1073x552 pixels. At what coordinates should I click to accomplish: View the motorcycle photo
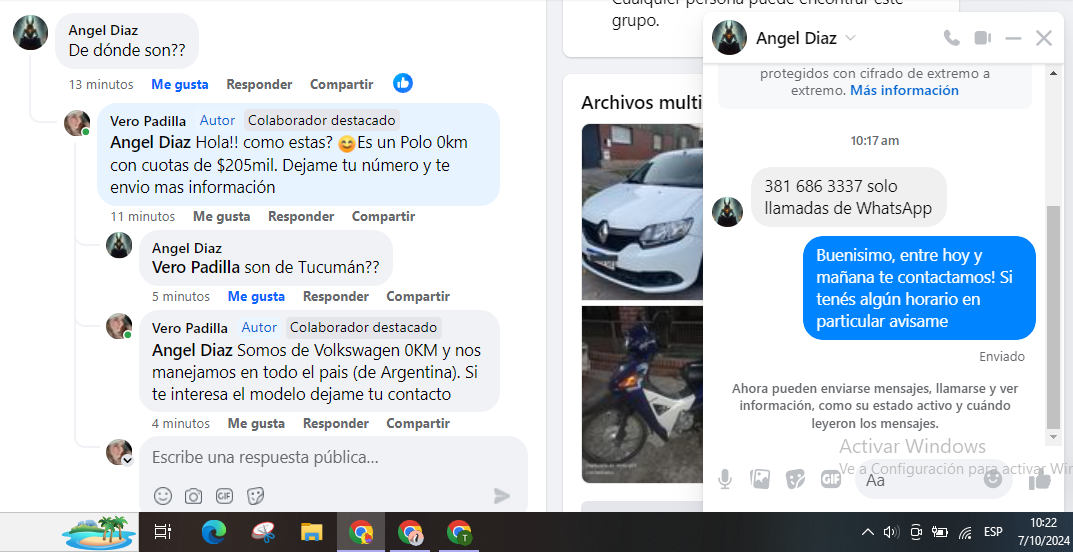[x=641, y=395]
